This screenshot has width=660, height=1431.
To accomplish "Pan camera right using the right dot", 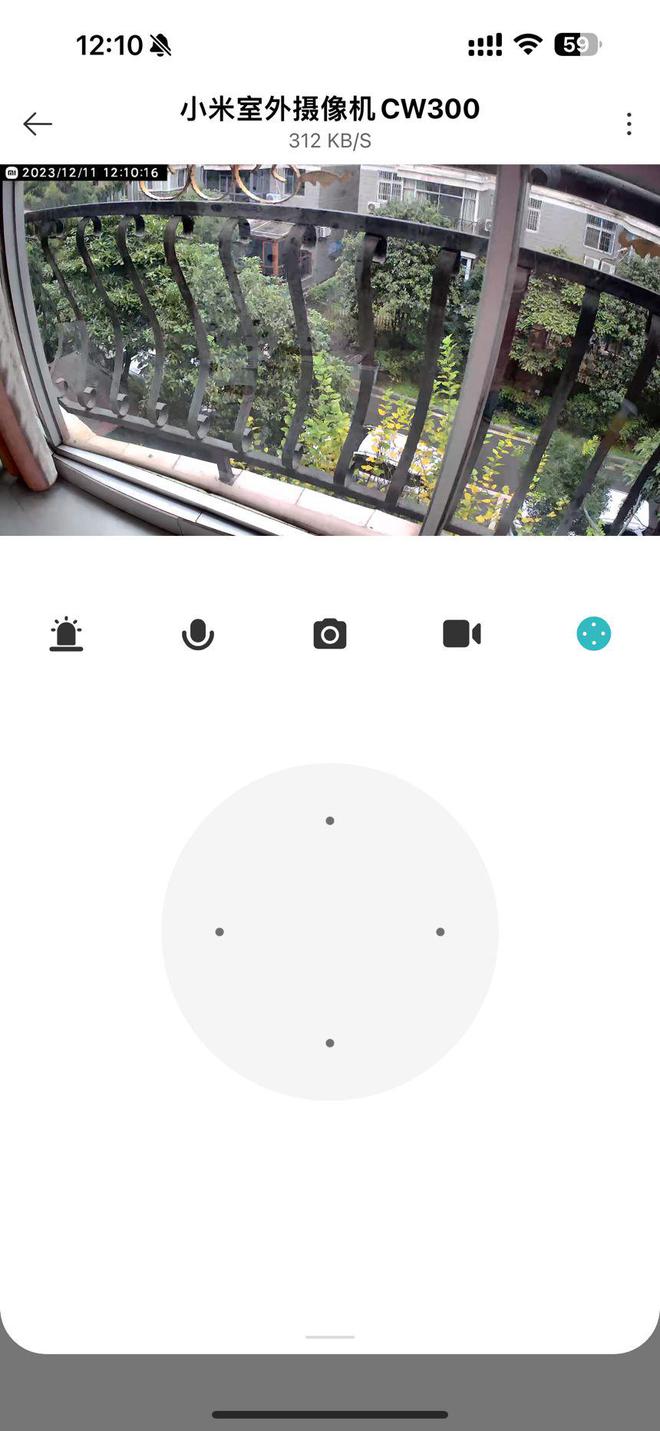I will (x=440, y=932).
